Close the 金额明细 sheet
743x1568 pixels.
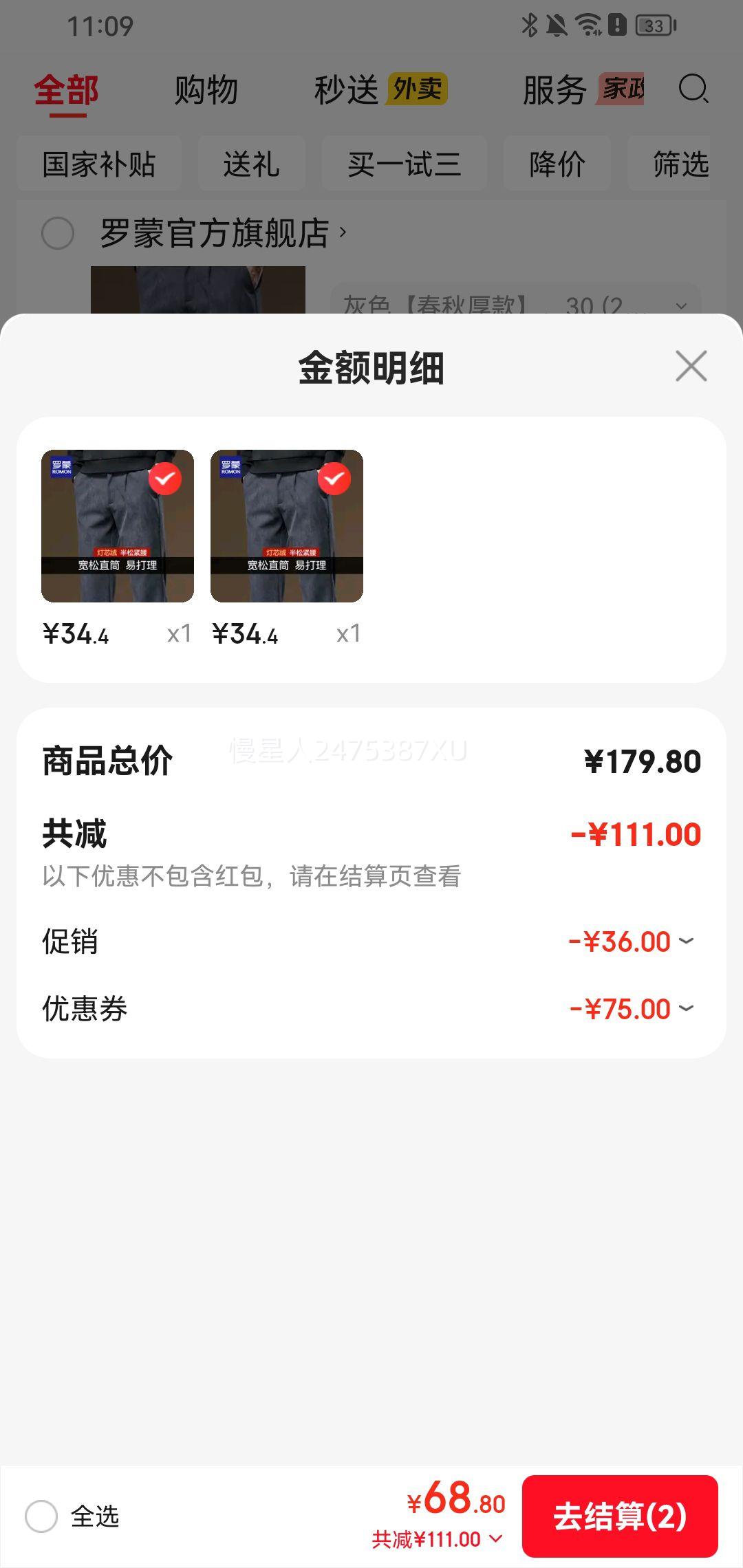click(x=691, y=366)
